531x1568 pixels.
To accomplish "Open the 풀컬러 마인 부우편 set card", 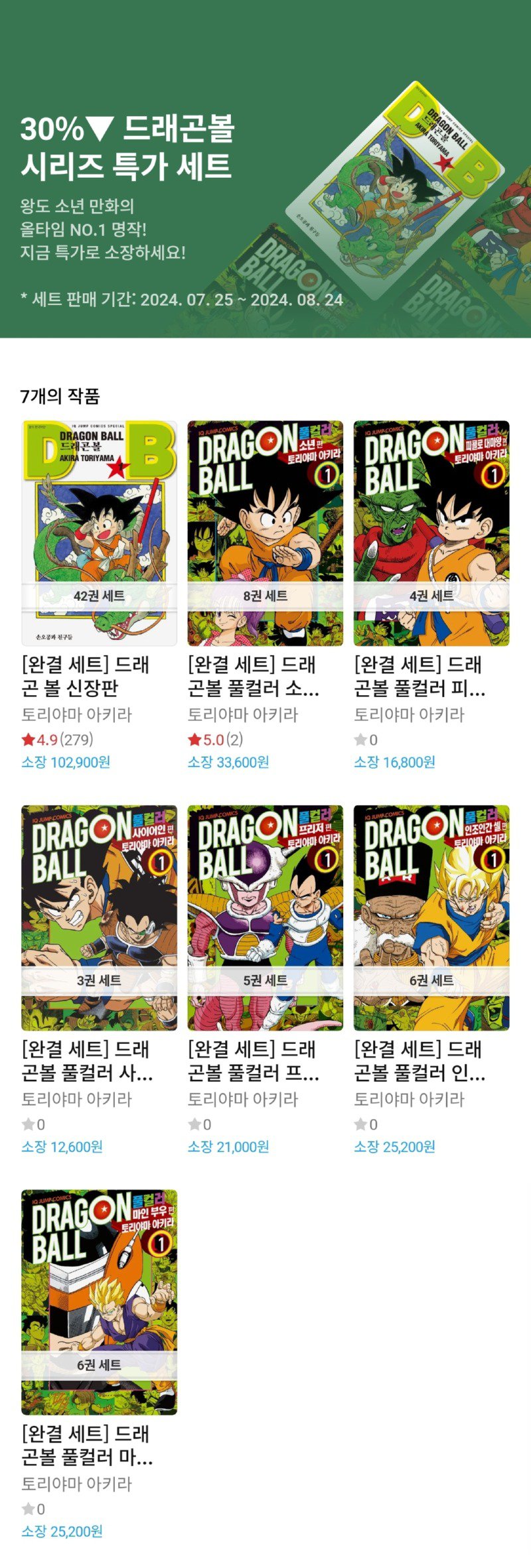I will click(99, 1302).
